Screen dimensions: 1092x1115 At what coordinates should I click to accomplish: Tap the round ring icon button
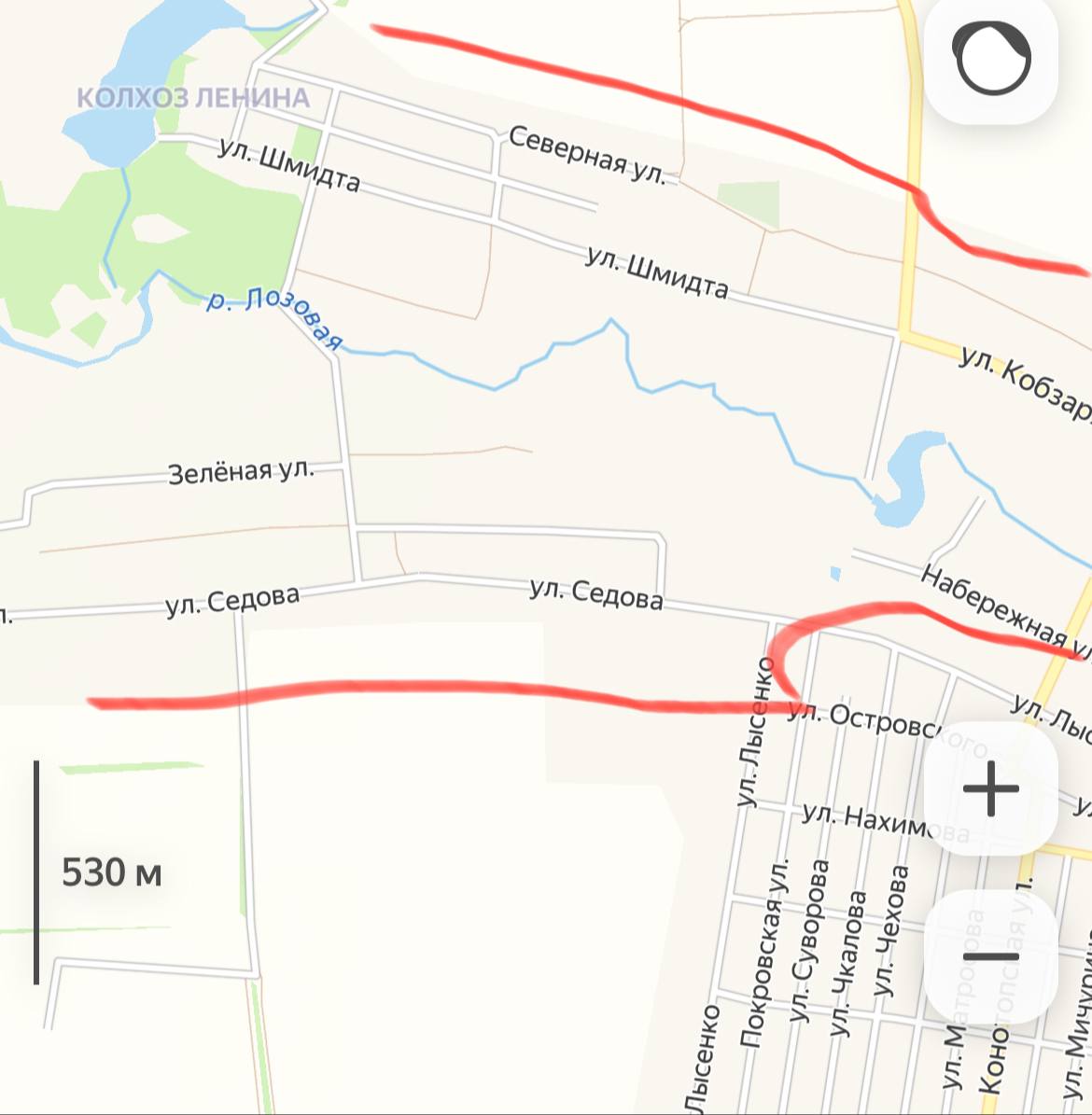[991, 60]
